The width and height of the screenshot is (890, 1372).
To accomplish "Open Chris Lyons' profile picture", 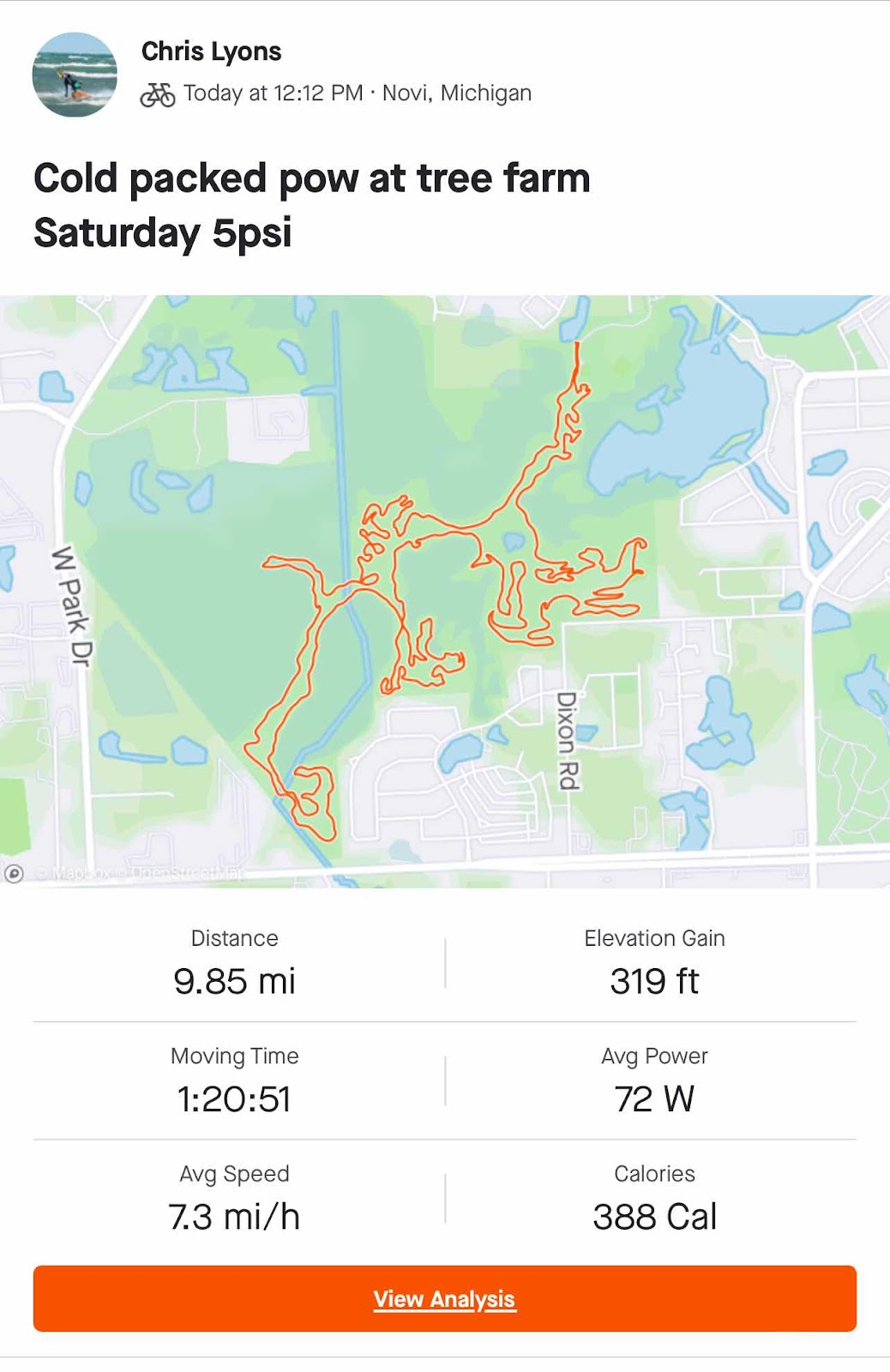I will 75,75.
